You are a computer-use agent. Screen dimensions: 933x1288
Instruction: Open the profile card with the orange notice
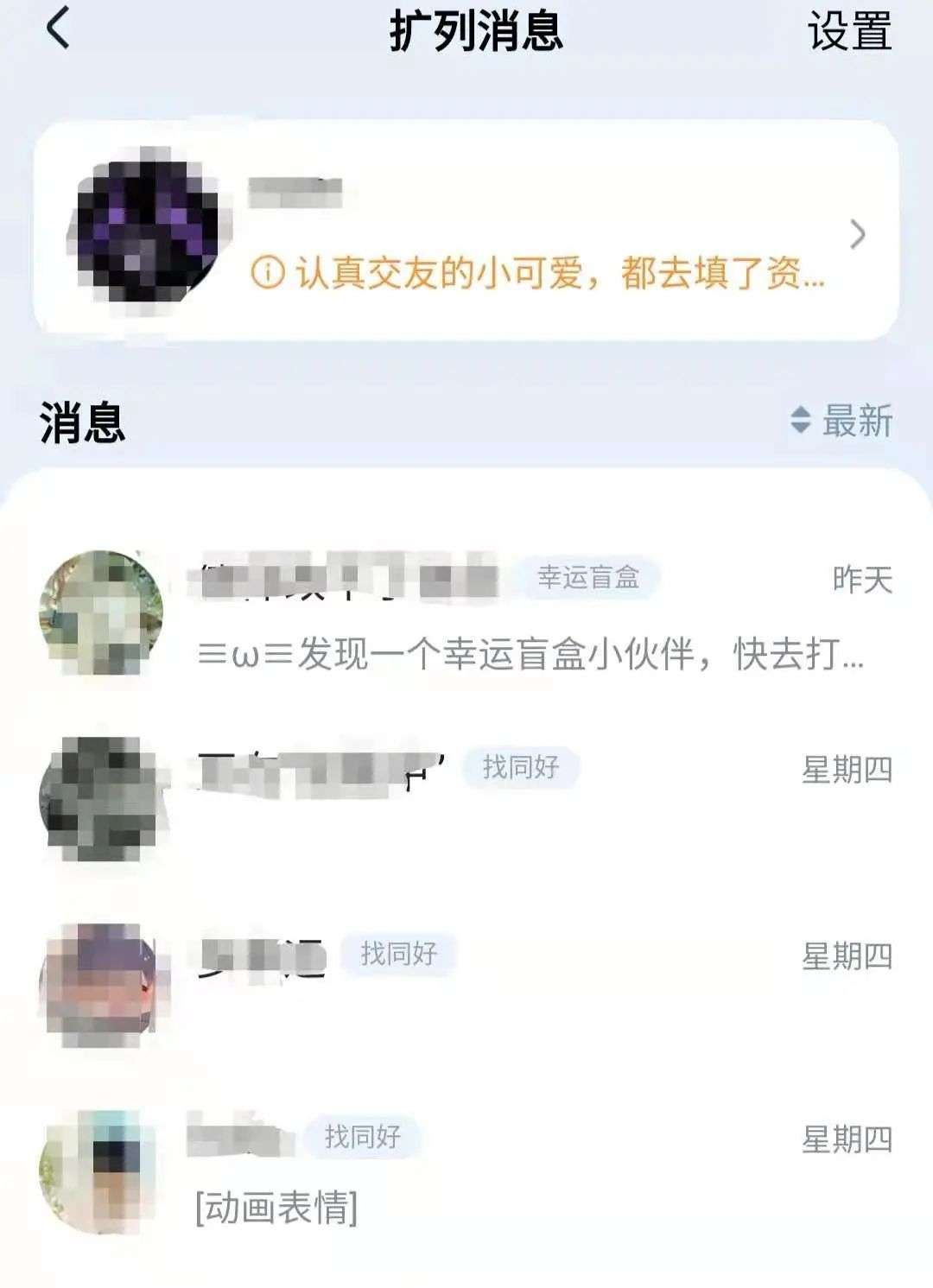pyautogui.click(x=466, y=231)
